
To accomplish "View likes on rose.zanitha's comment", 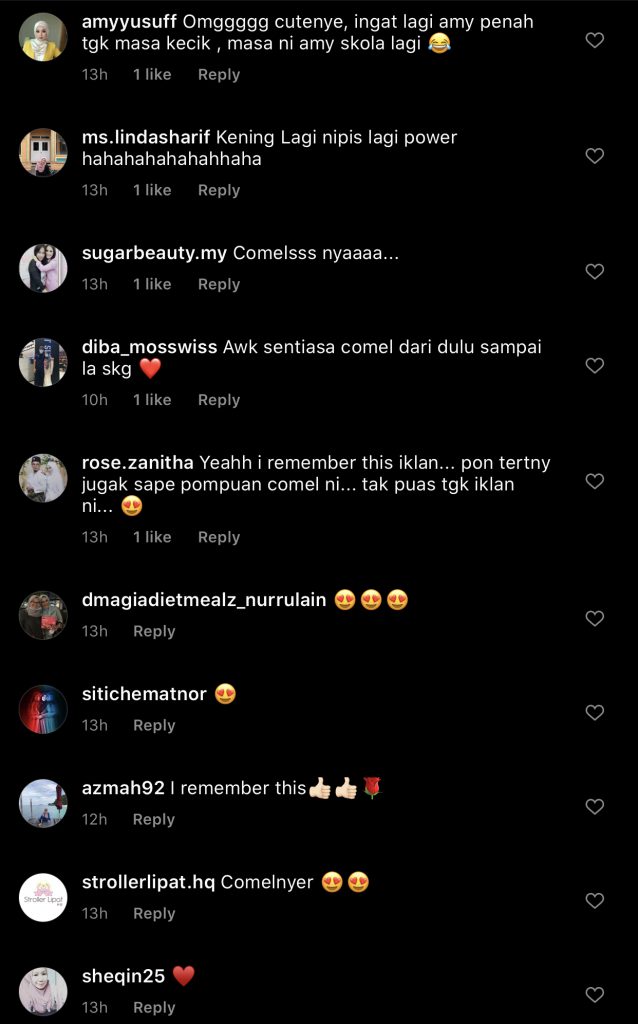I will pos(152,537).
